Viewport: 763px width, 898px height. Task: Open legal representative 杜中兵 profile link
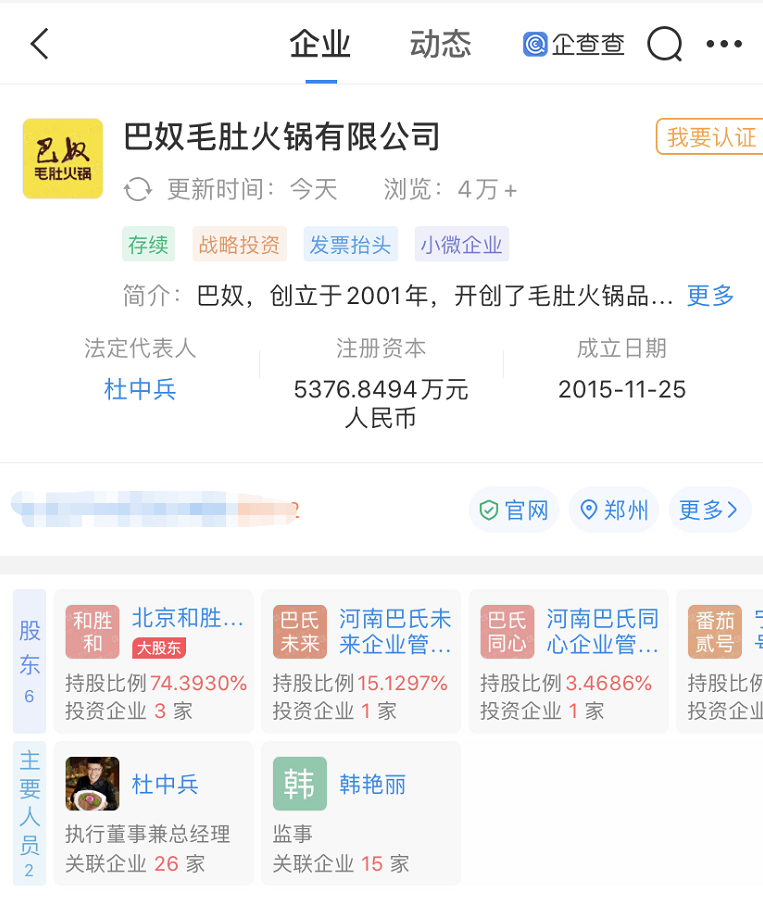[139, 390]
